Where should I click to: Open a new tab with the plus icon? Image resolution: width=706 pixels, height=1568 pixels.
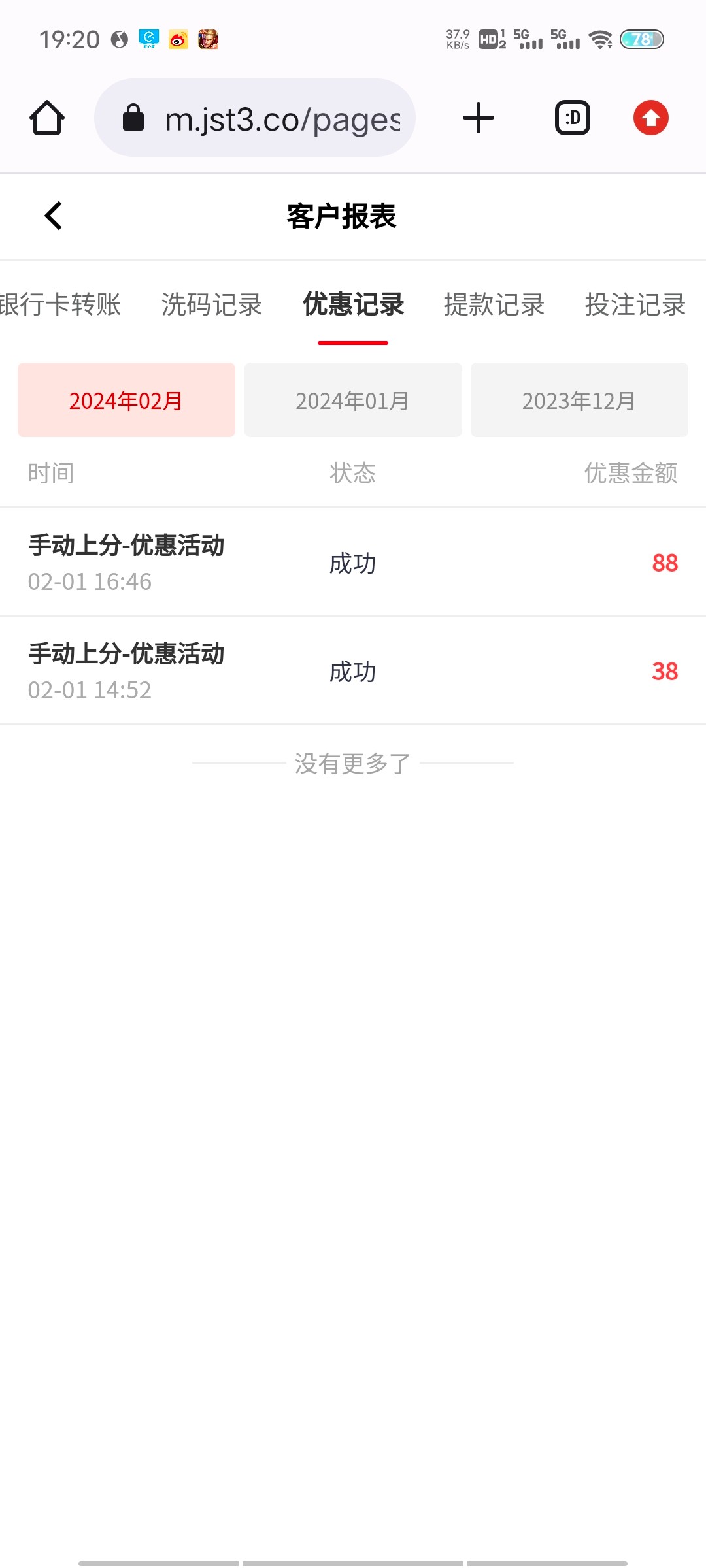pos(478,118)
